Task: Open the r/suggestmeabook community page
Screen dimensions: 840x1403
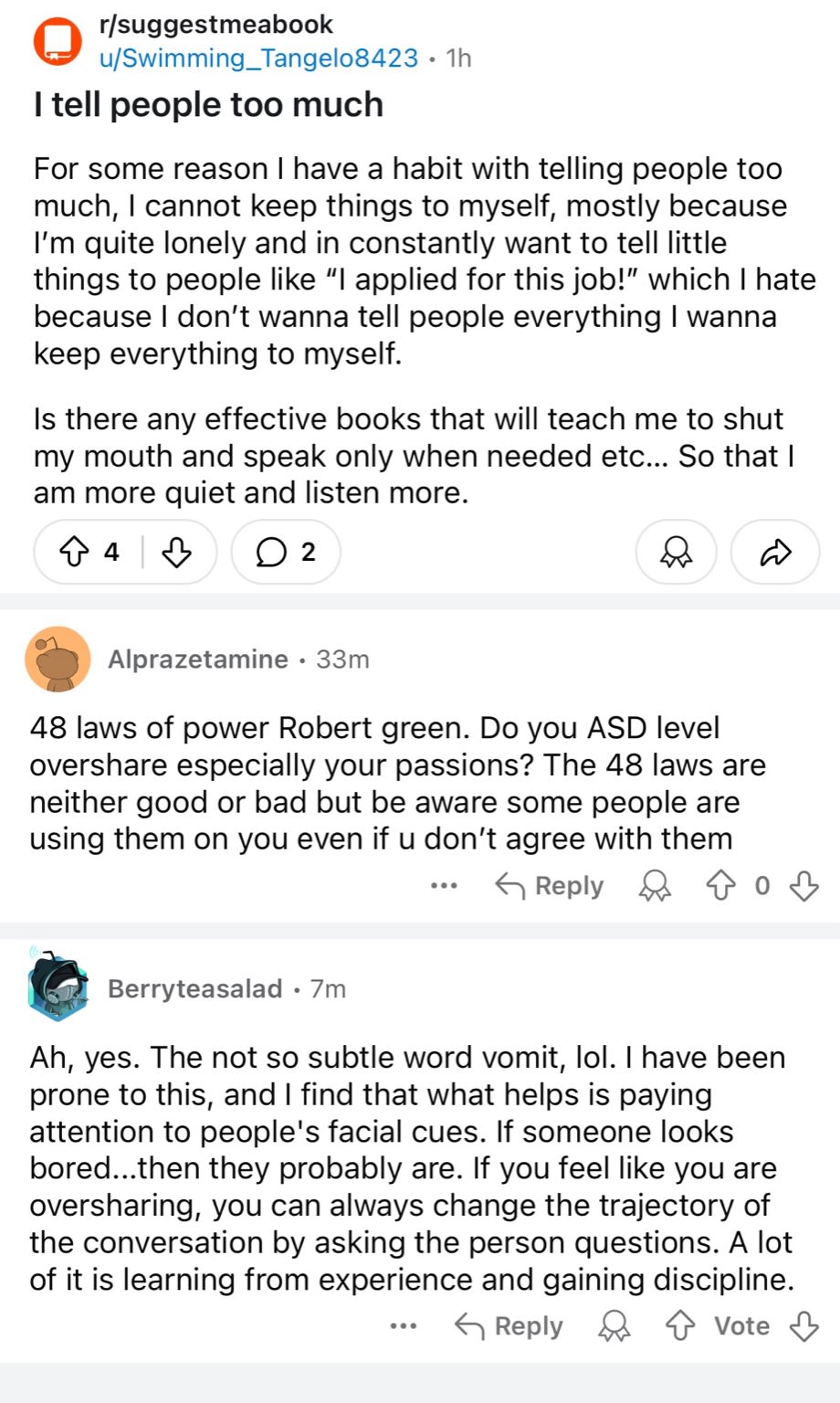Action: click(215, 24)
